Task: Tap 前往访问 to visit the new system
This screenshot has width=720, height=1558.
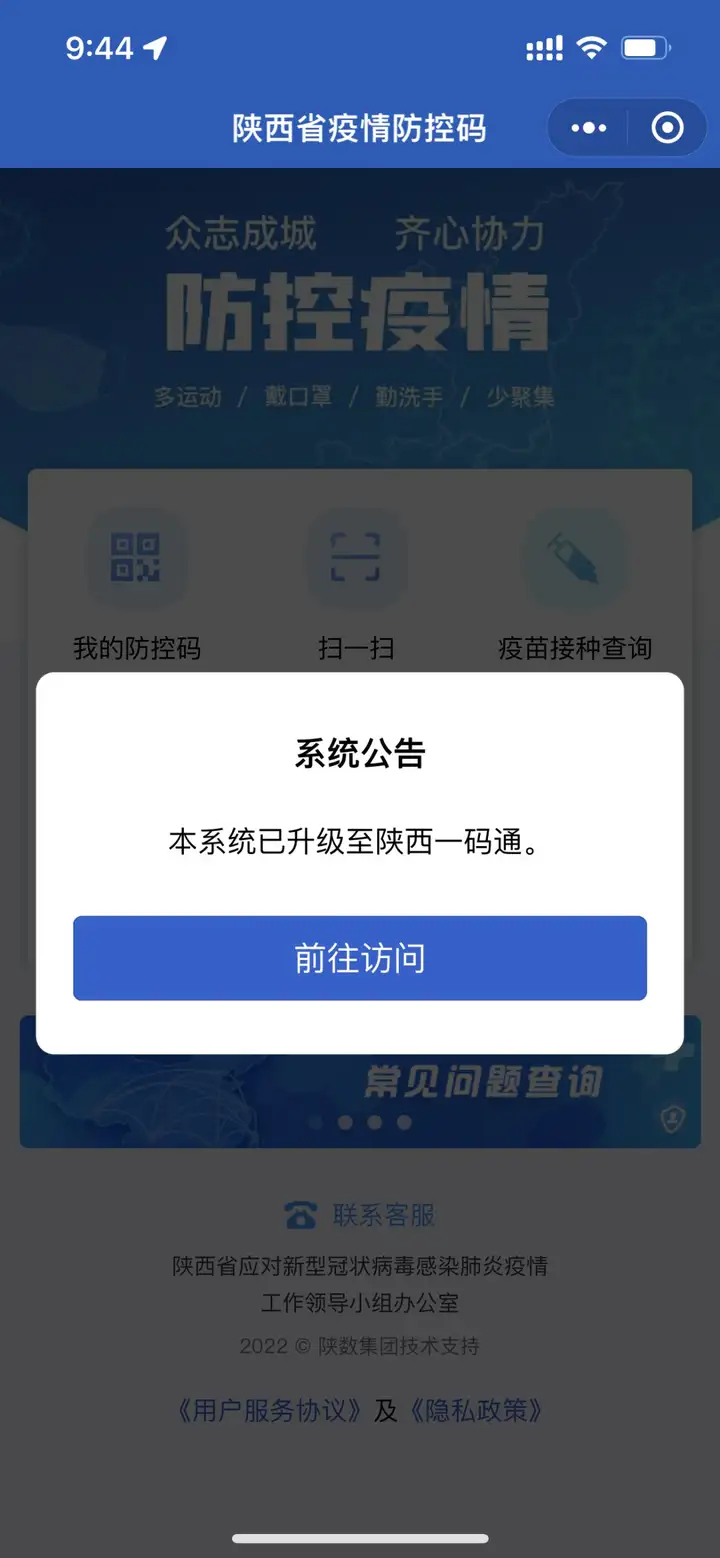Action: click(x=360, y=958)
